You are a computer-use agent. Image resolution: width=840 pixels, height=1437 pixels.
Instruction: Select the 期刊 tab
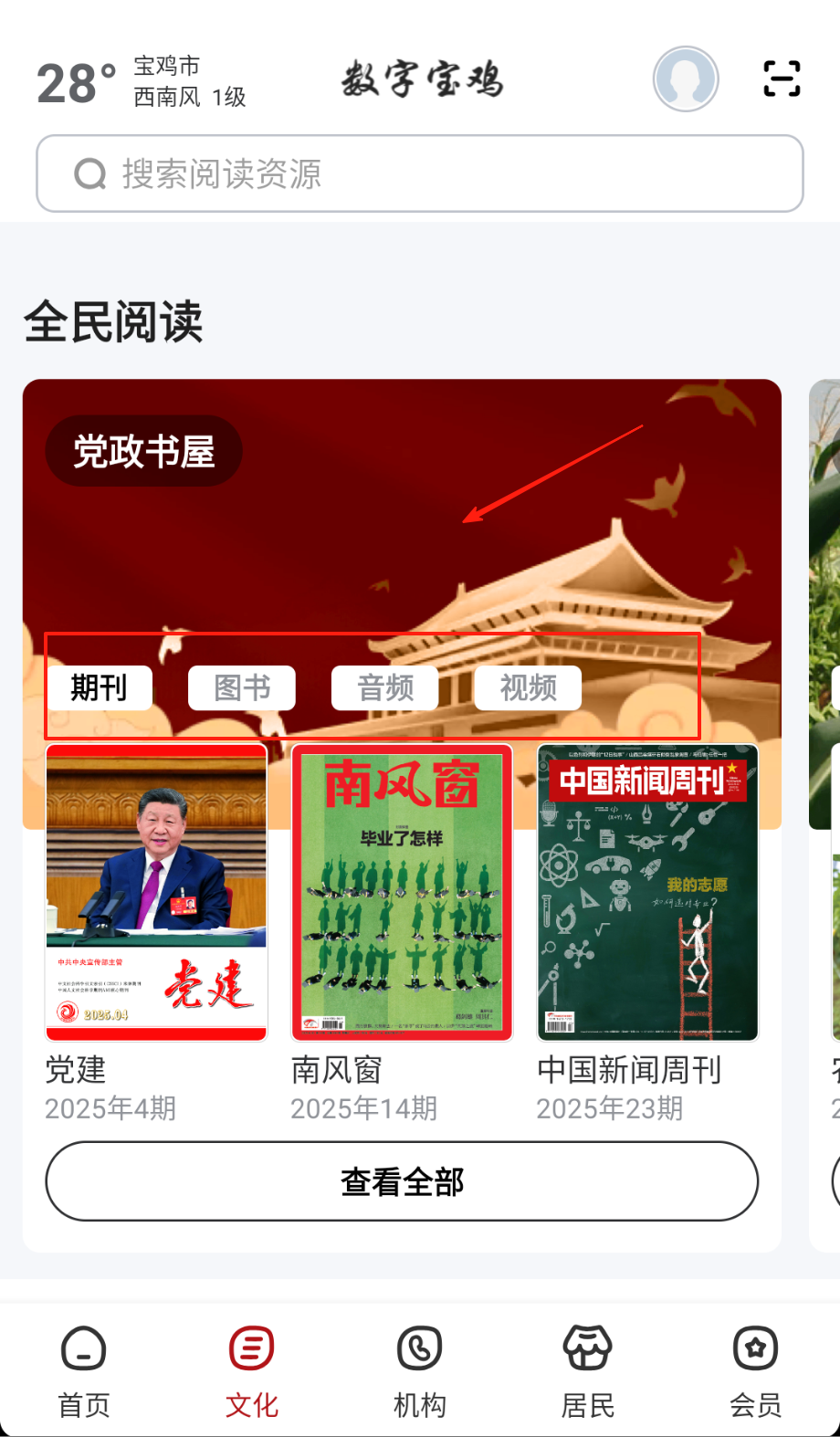(99, 687)
